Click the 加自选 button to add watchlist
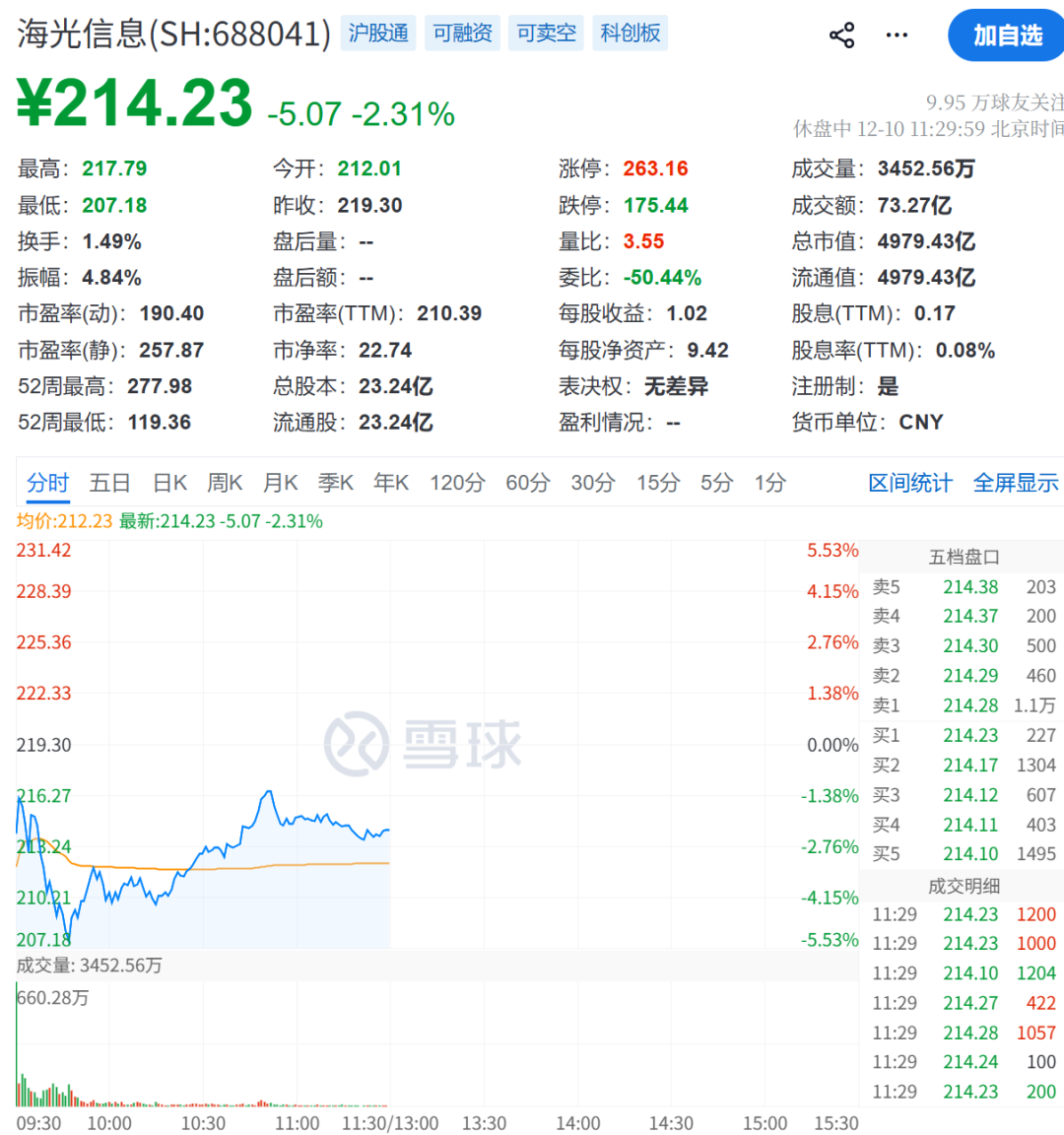Screen dimensions: 1064x1135 click(x=1006, y=34)
